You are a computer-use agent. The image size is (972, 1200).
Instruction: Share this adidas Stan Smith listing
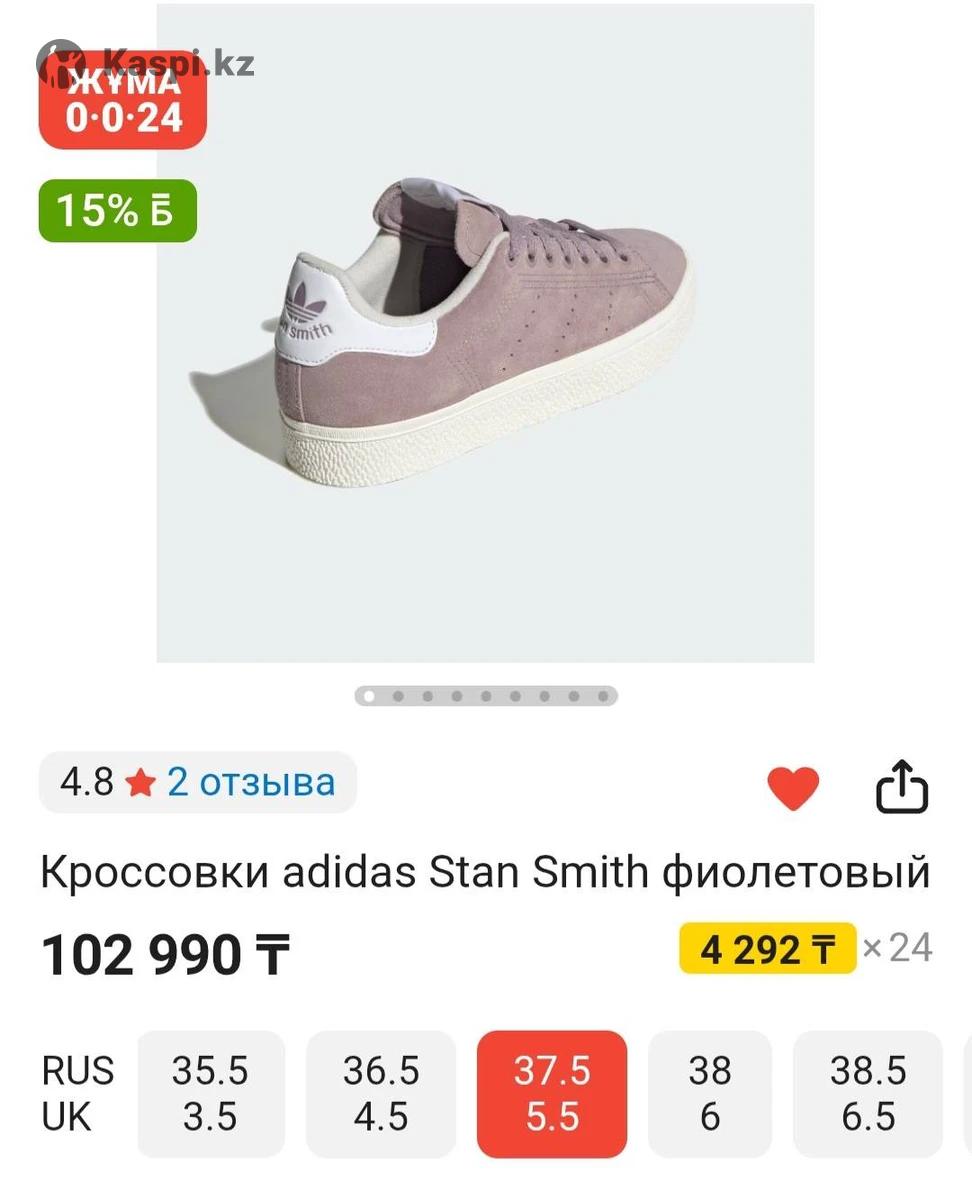coord(902,788)
